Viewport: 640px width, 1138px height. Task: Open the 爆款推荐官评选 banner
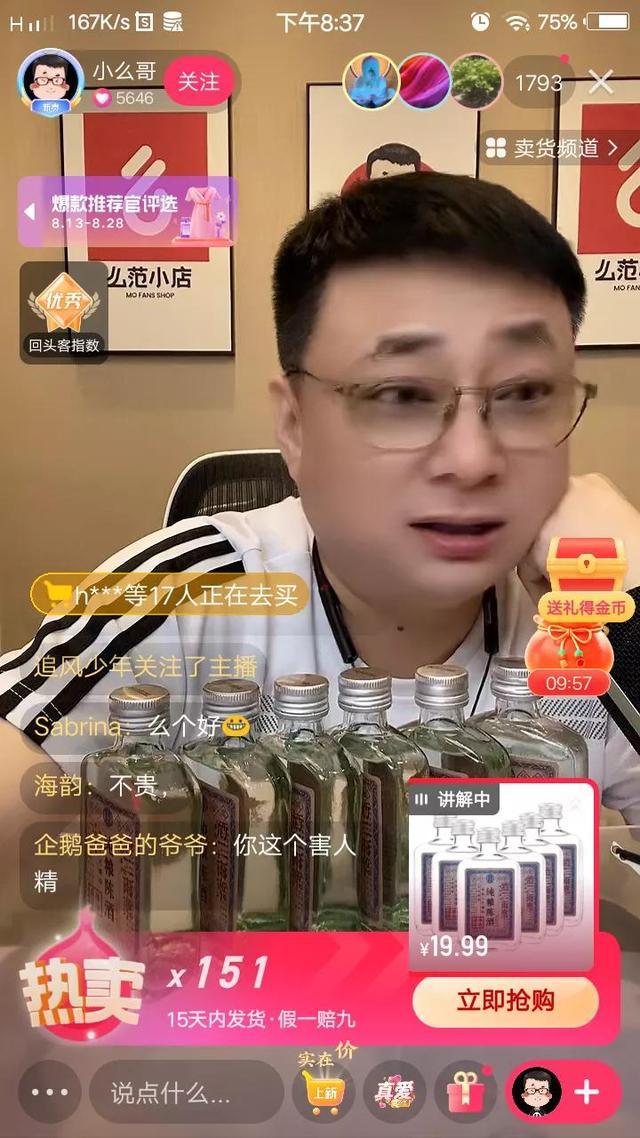tap(127, 211)
